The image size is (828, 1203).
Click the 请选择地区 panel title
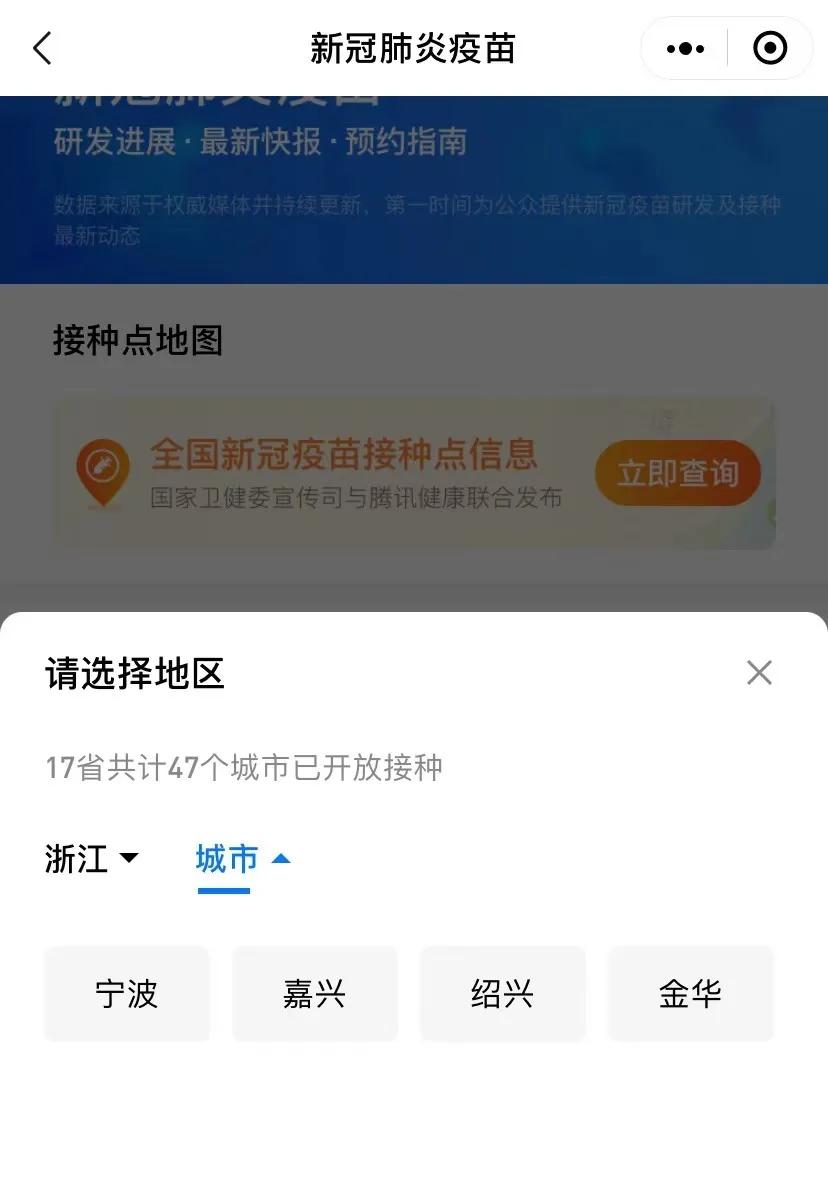pyautogui.click(x=134, y=672)
